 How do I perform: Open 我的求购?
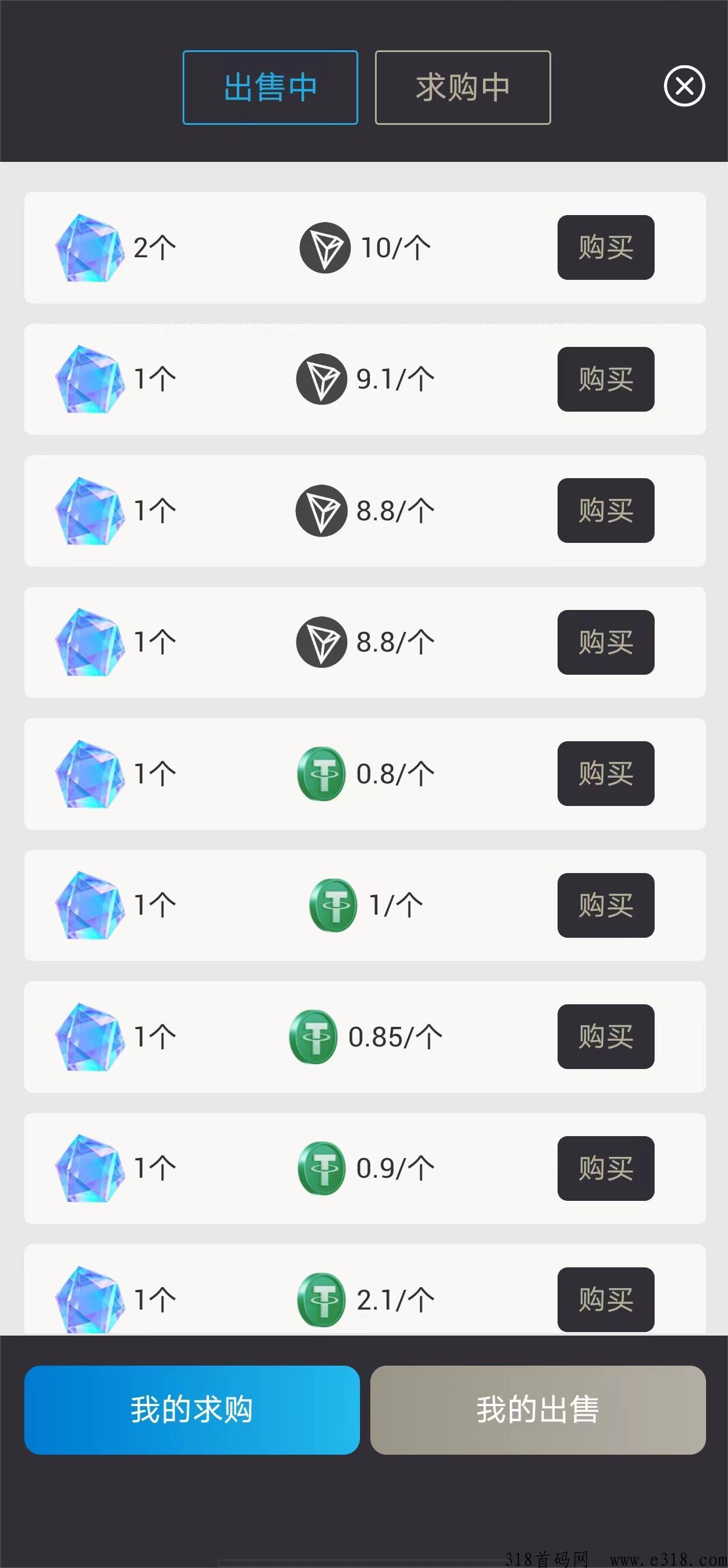192,1410
